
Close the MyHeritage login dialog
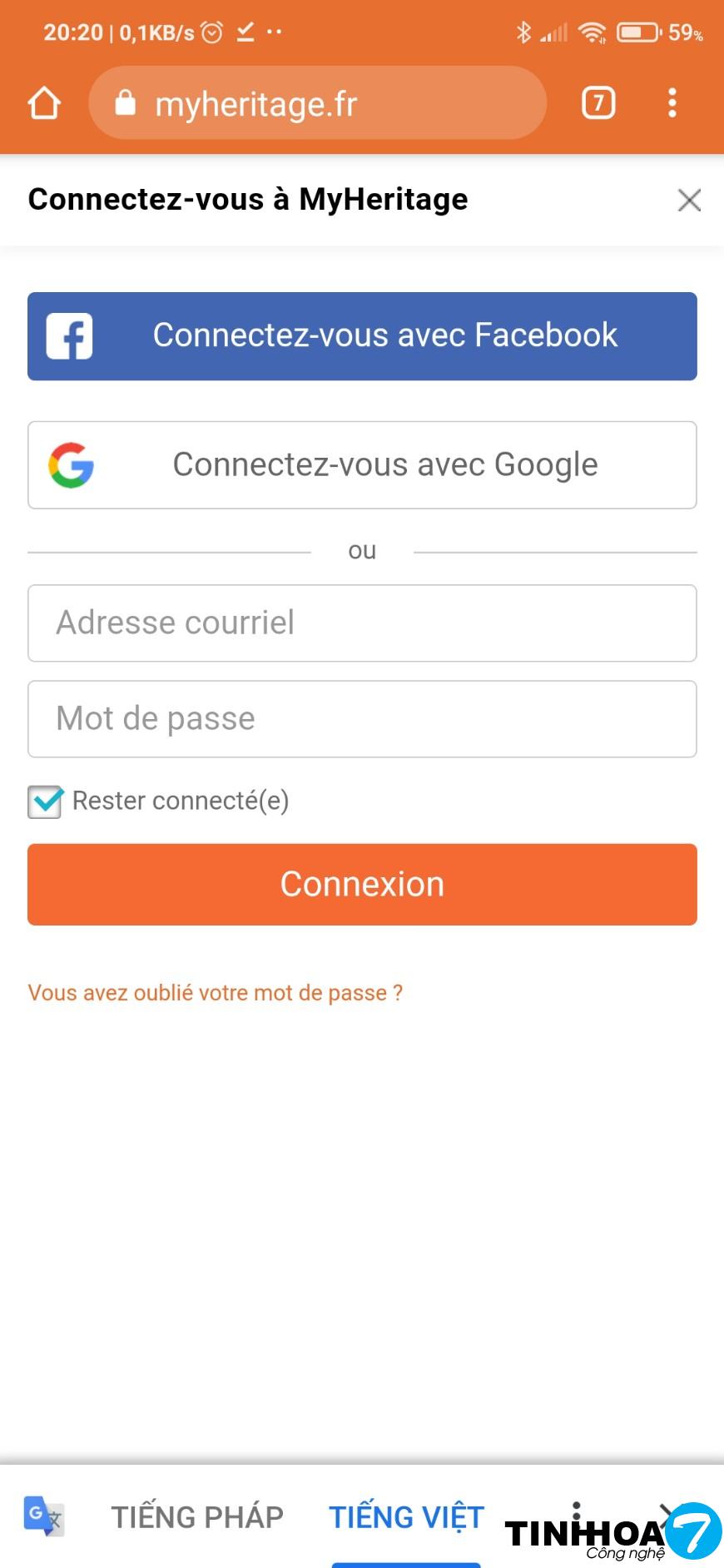tap(689, 200)
